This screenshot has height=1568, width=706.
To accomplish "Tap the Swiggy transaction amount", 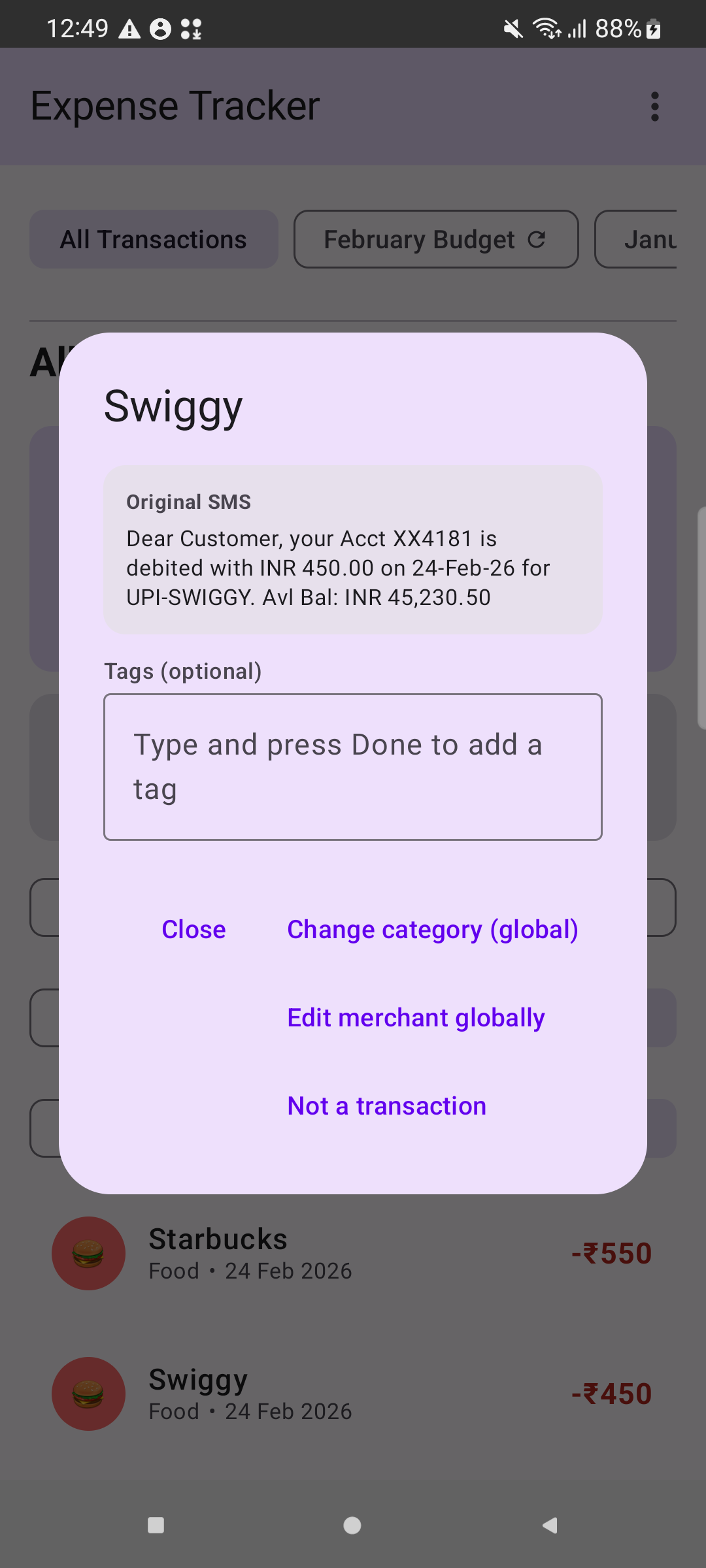I will (x=612, y=1392).
